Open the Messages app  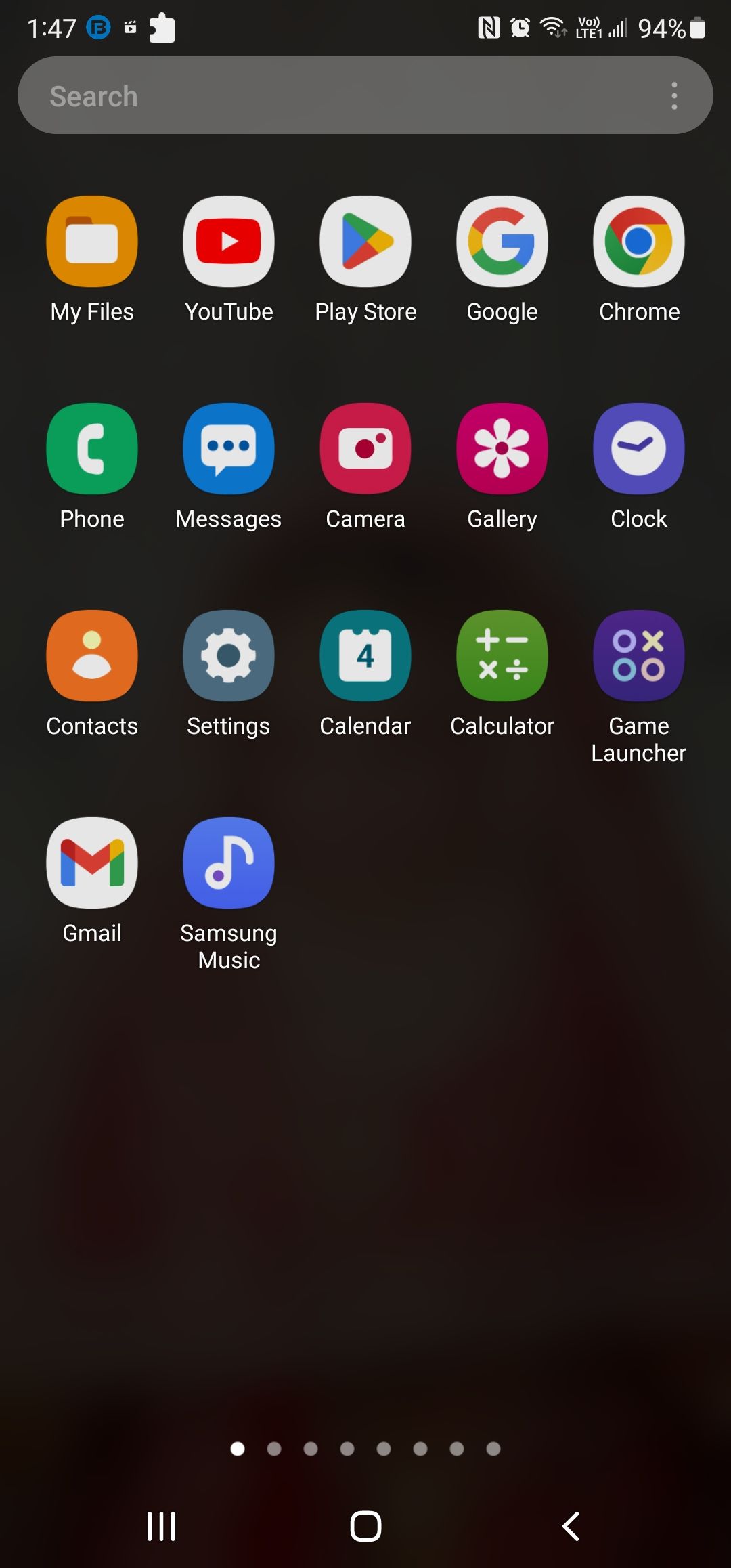pos(228,449)
